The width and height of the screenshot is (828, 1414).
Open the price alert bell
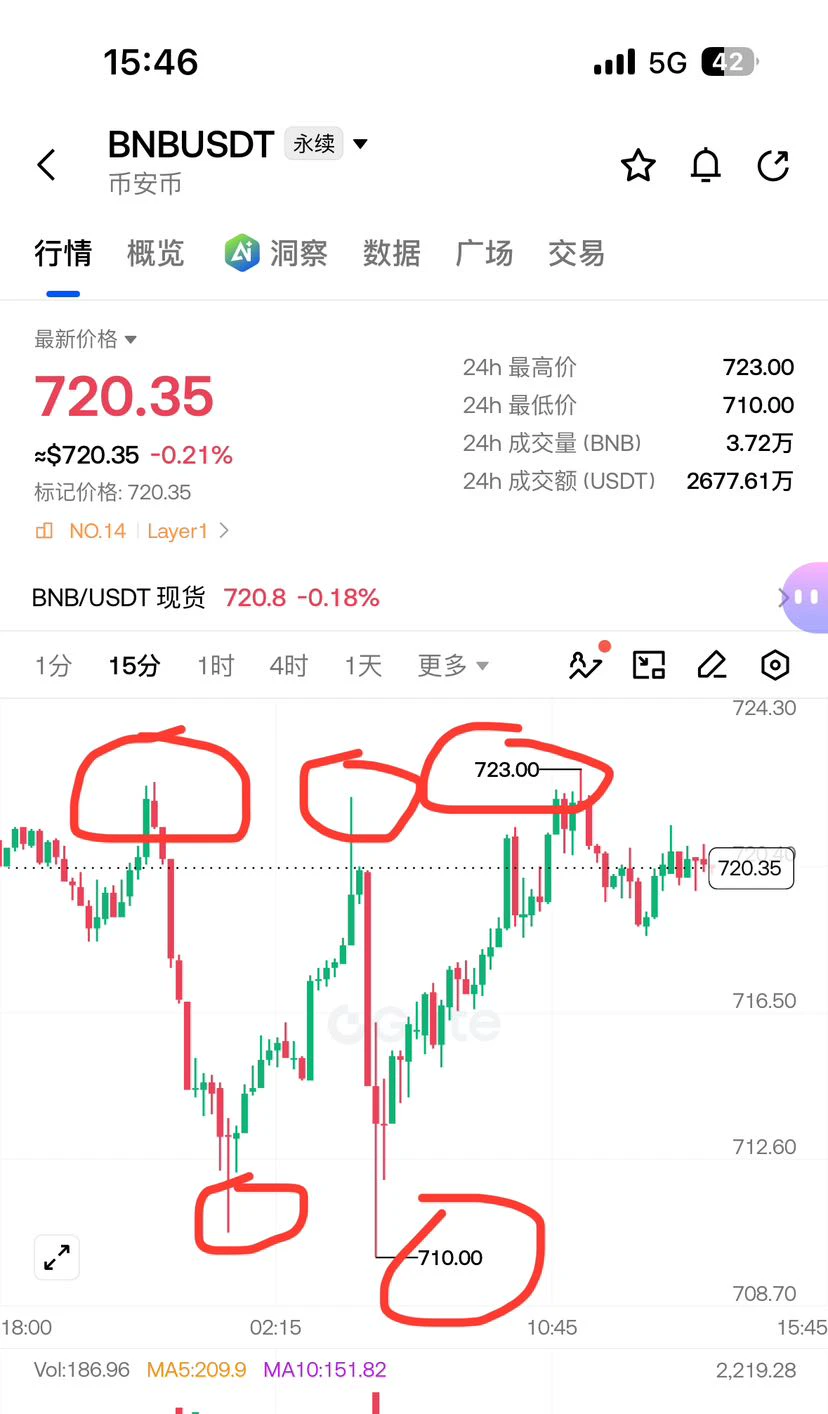pos(706,165)
